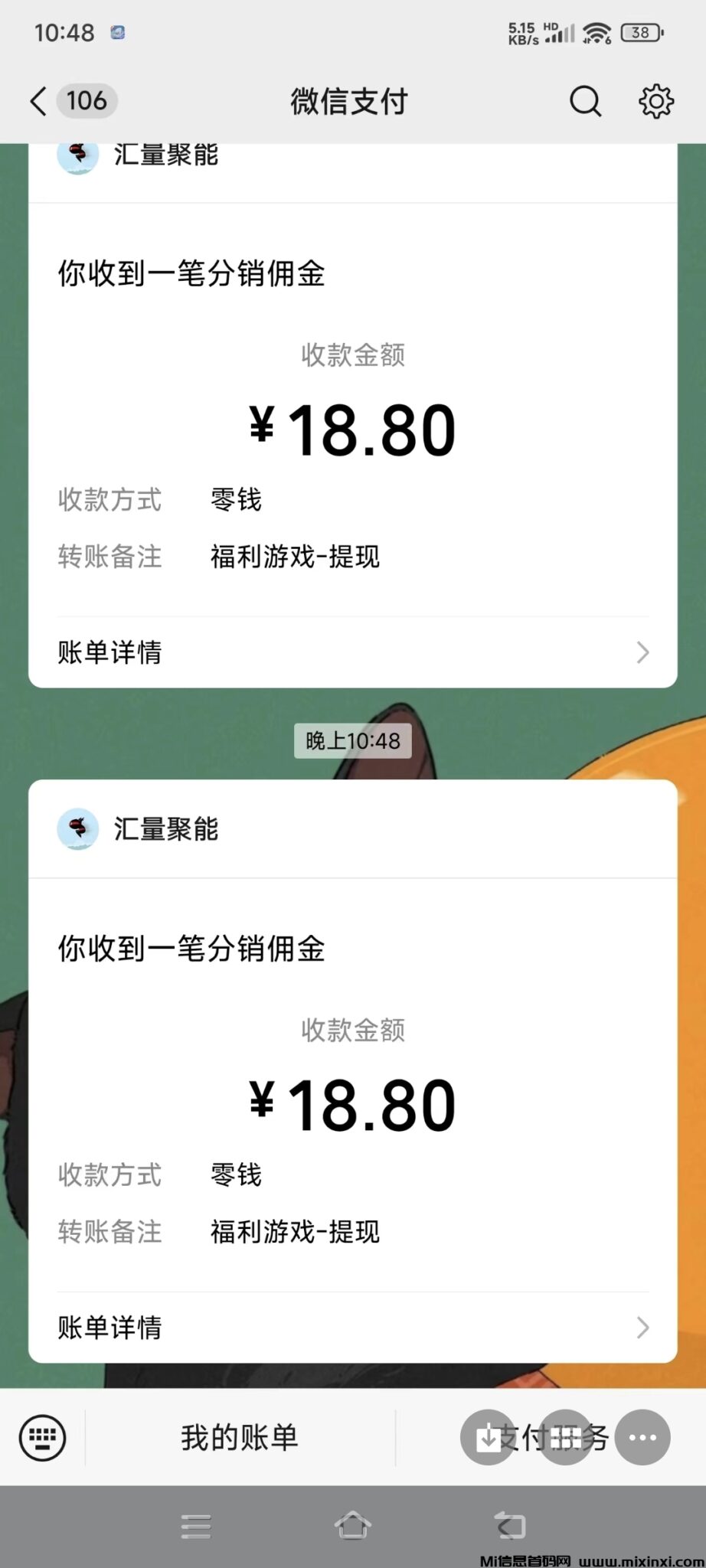Open the settings gear
This screenshot has height=1568, width=706.
click(x=655, y=101)
